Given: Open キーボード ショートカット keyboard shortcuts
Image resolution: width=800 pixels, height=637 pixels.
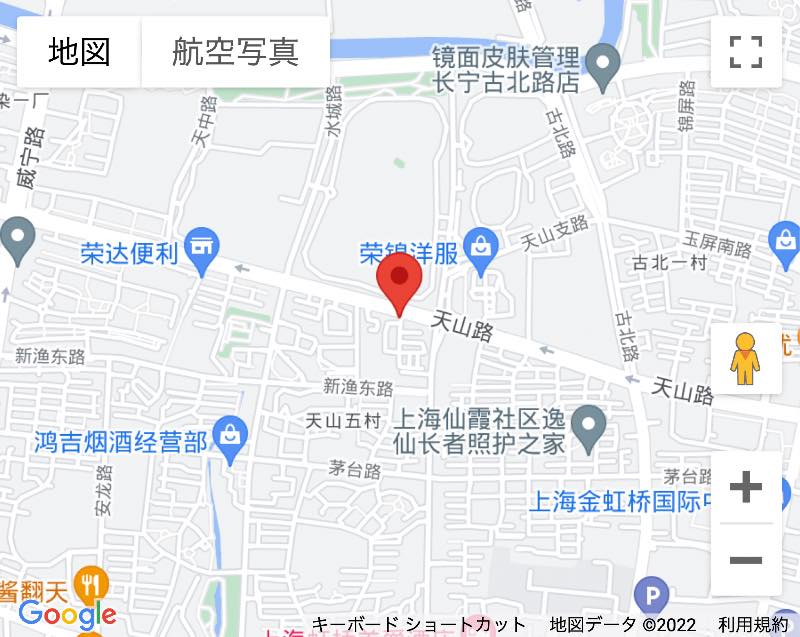Looking at the screenshot, I should (418, 625).
